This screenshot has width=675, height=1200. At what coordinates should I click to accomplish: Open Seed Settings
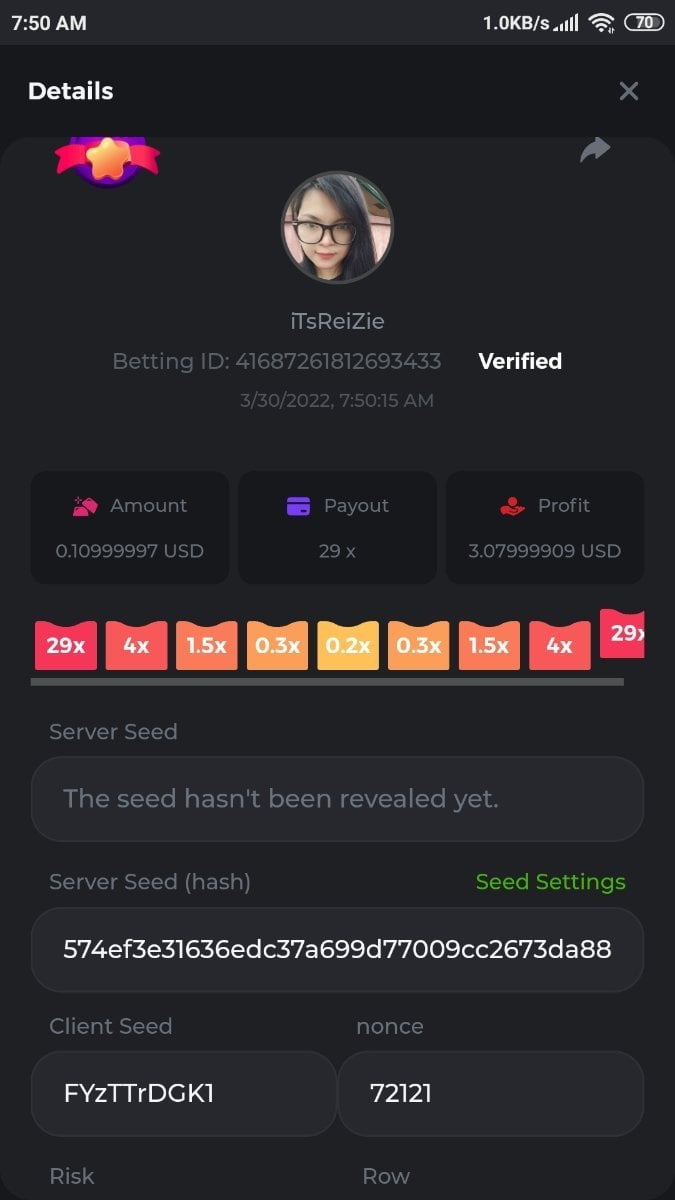(550, 882)
